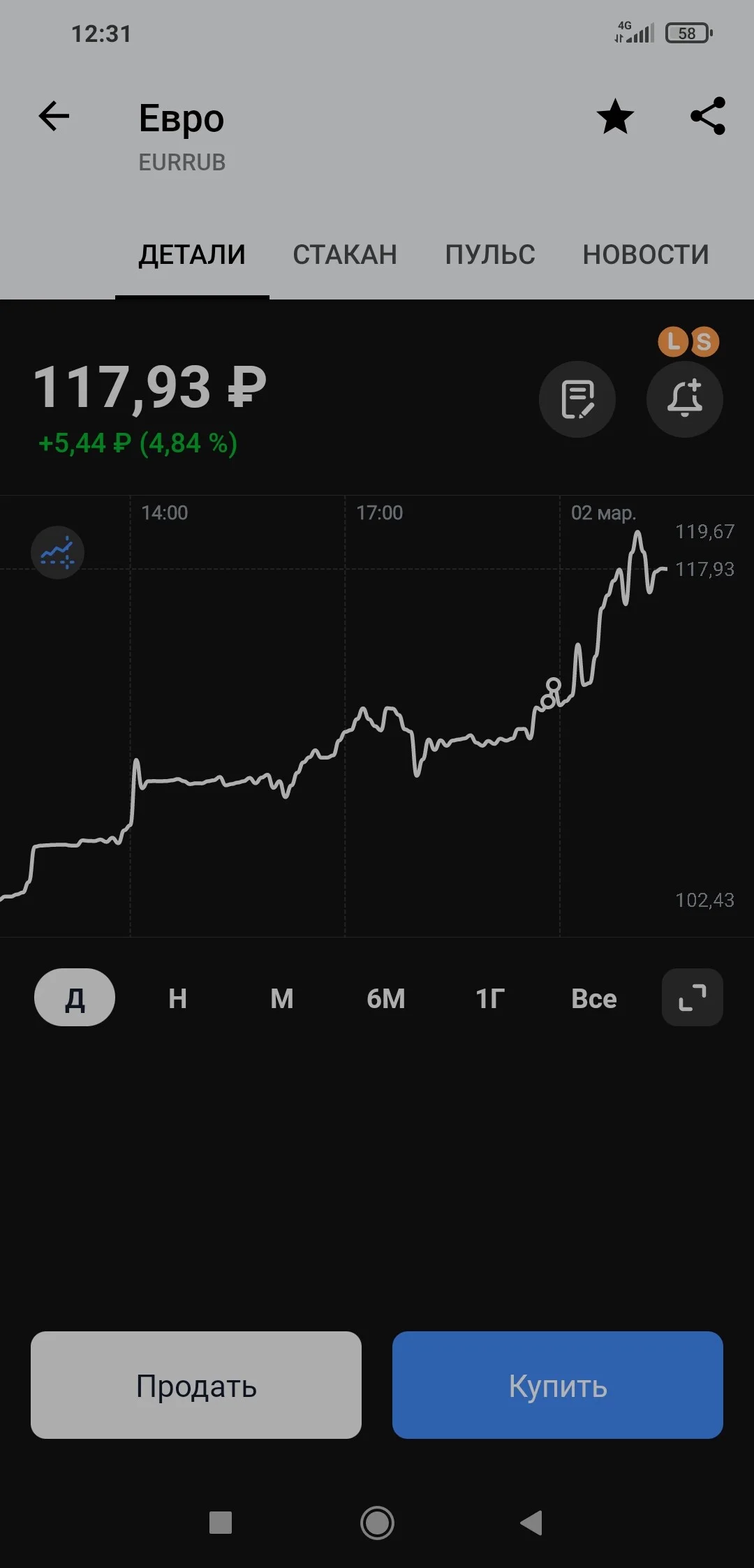Switch to the НОВОСТИ tab
754x1568 pixels.
point(646,255)
